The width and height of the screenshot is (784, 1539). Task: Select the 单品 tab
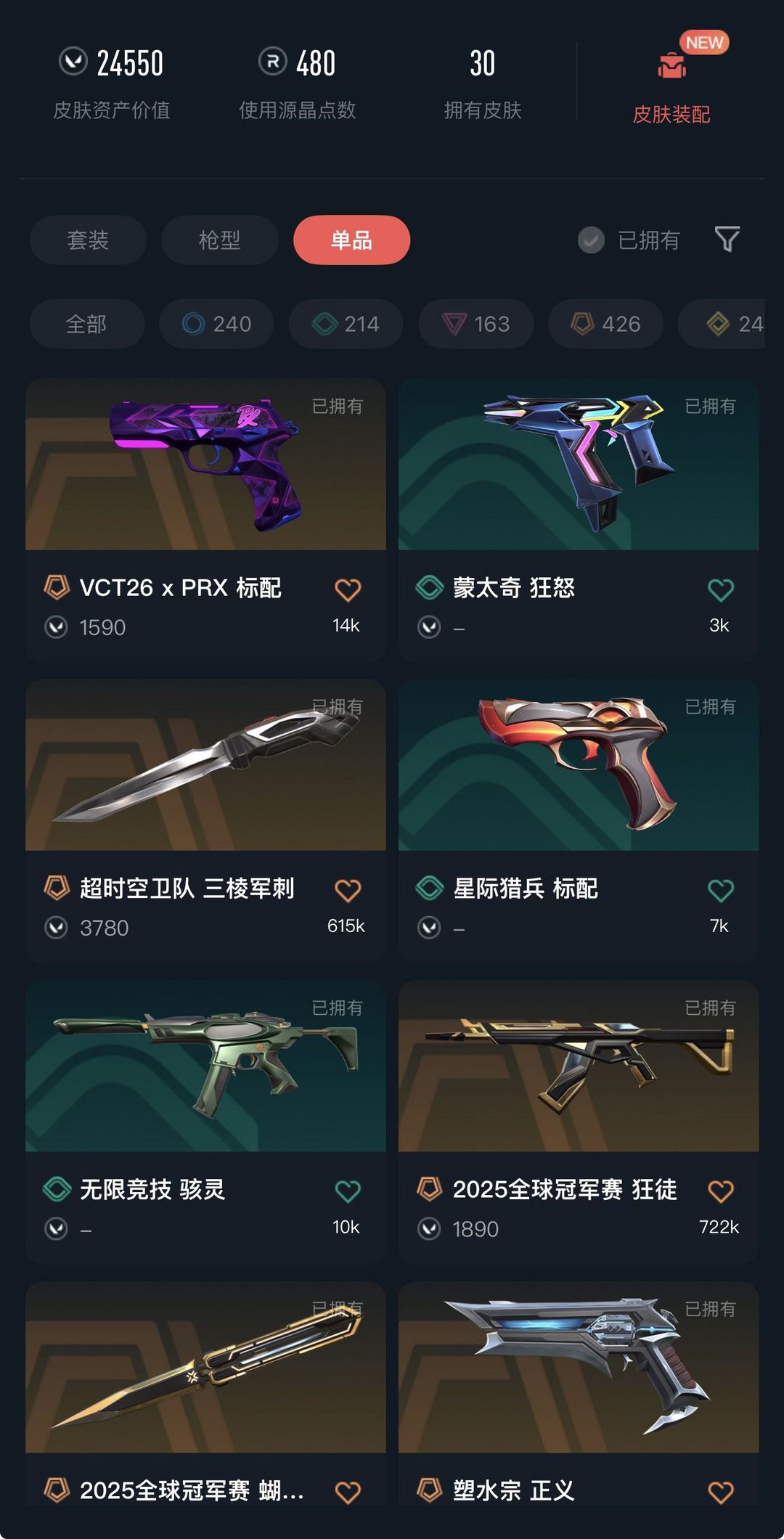351,240
